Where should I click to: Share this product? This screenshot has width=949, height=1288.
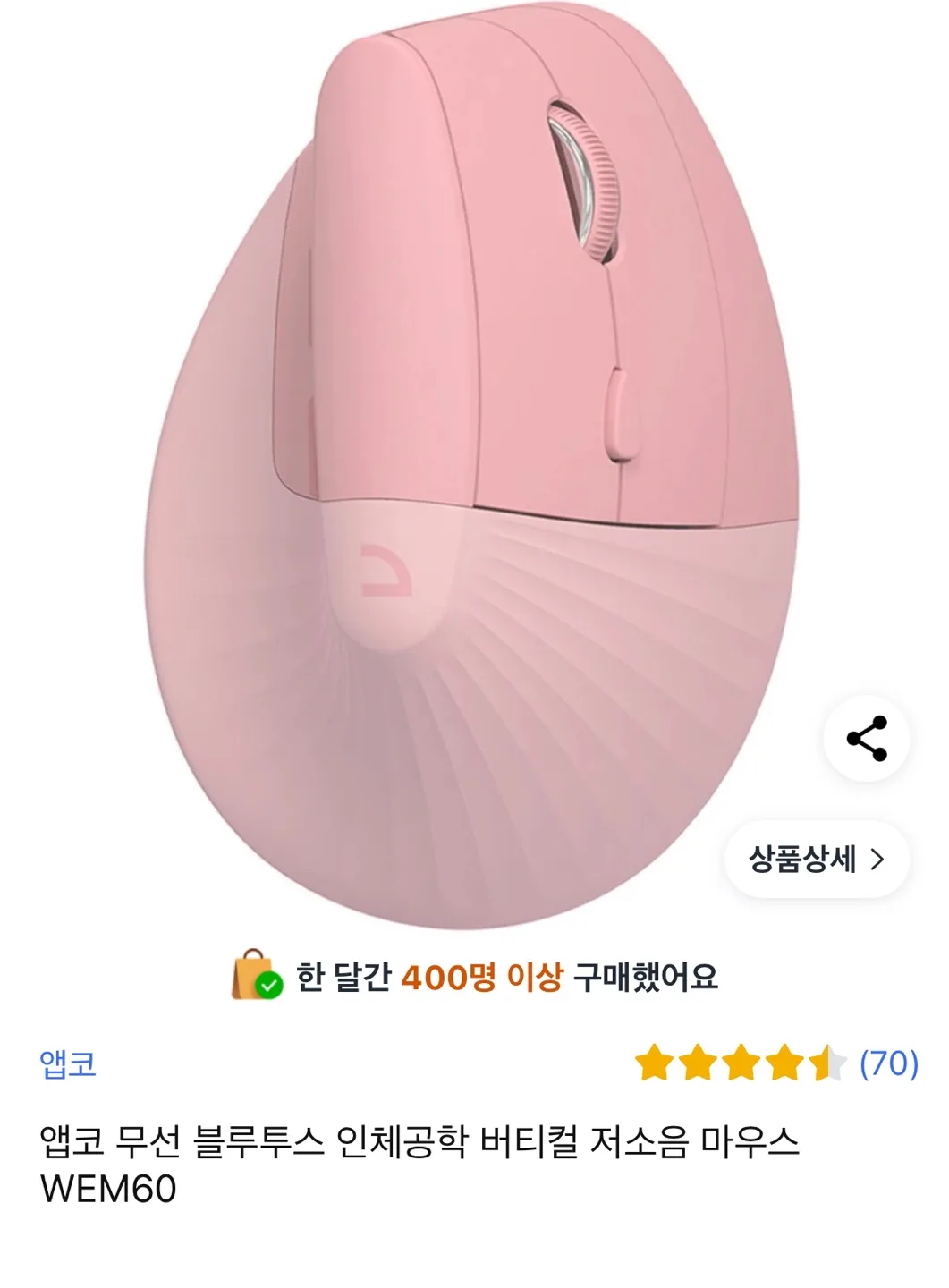[x=866, y=739]
